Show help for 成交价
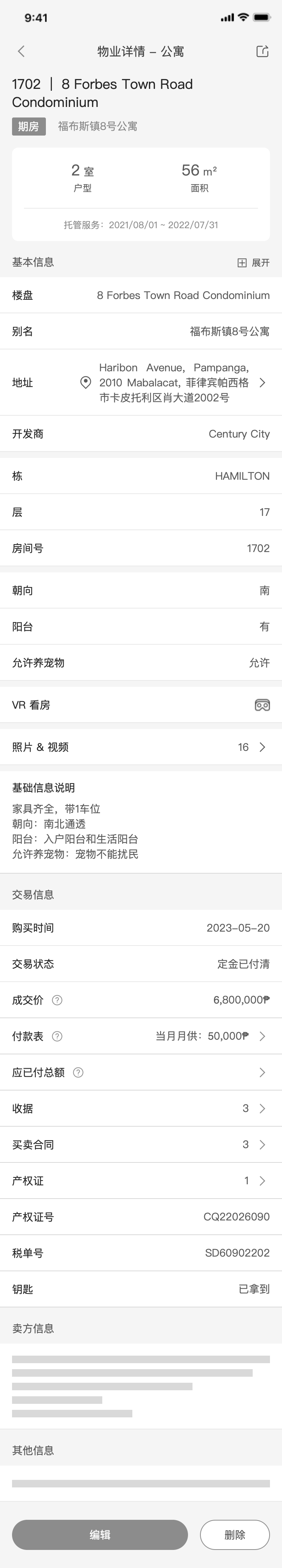The height and width of the screenshot is (1568, 282). click(x=57, y=1000)
